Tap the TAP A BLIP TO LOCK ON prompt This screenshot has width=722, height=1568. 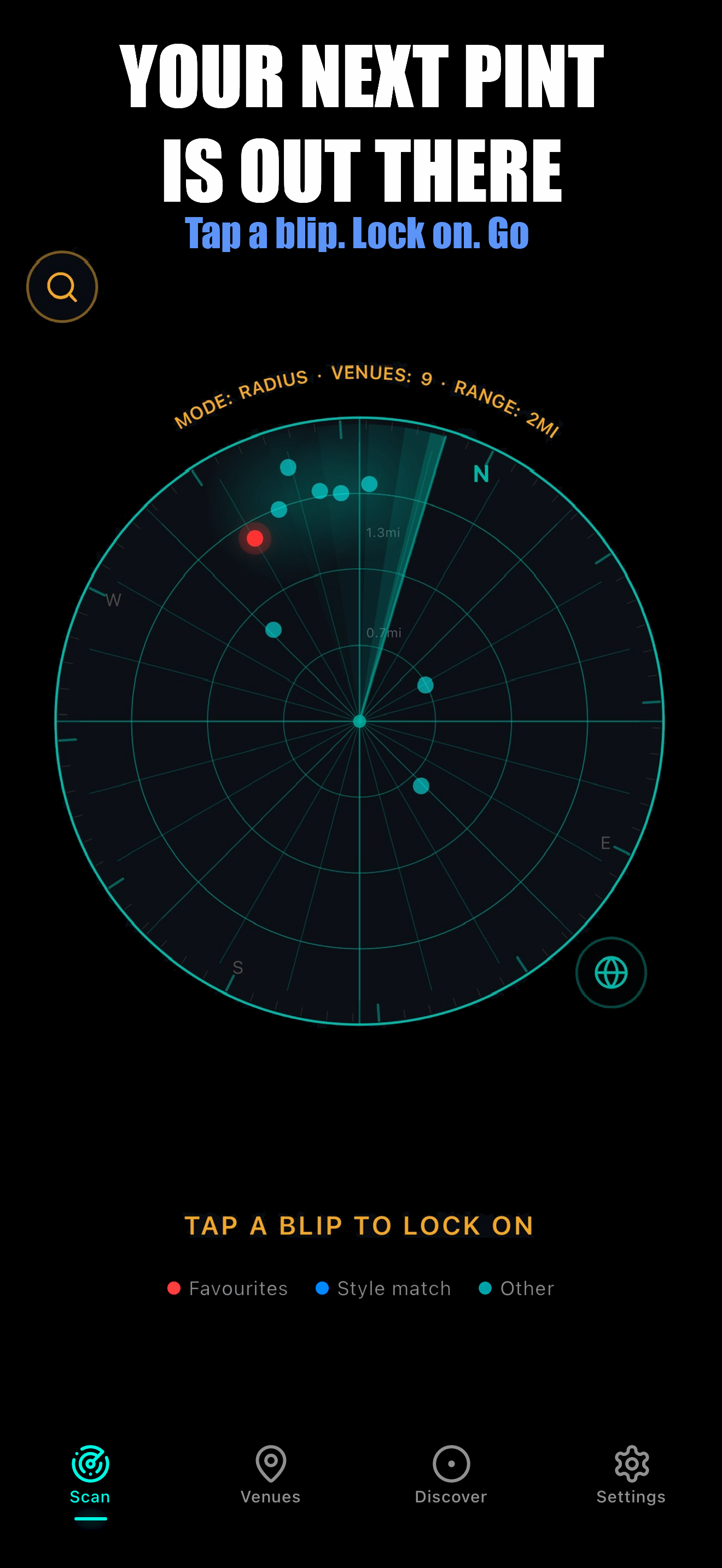tap(360, 1225)
